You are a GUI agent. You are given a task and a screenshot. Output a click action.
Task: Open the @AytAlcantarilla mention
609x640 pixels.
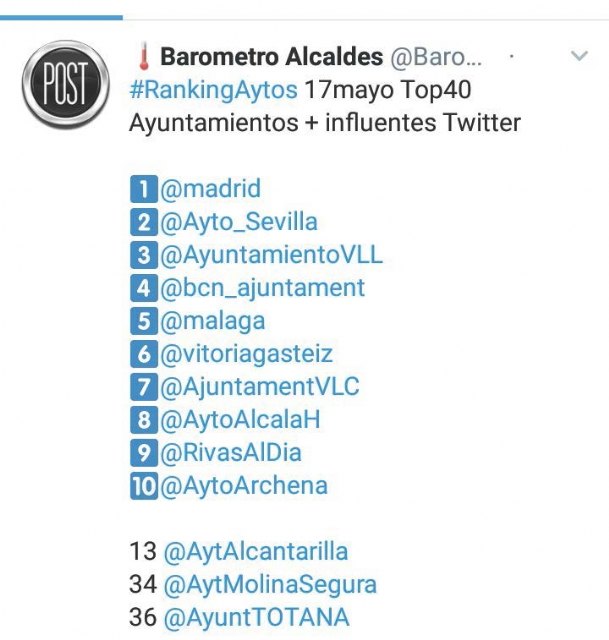[255, 551]
